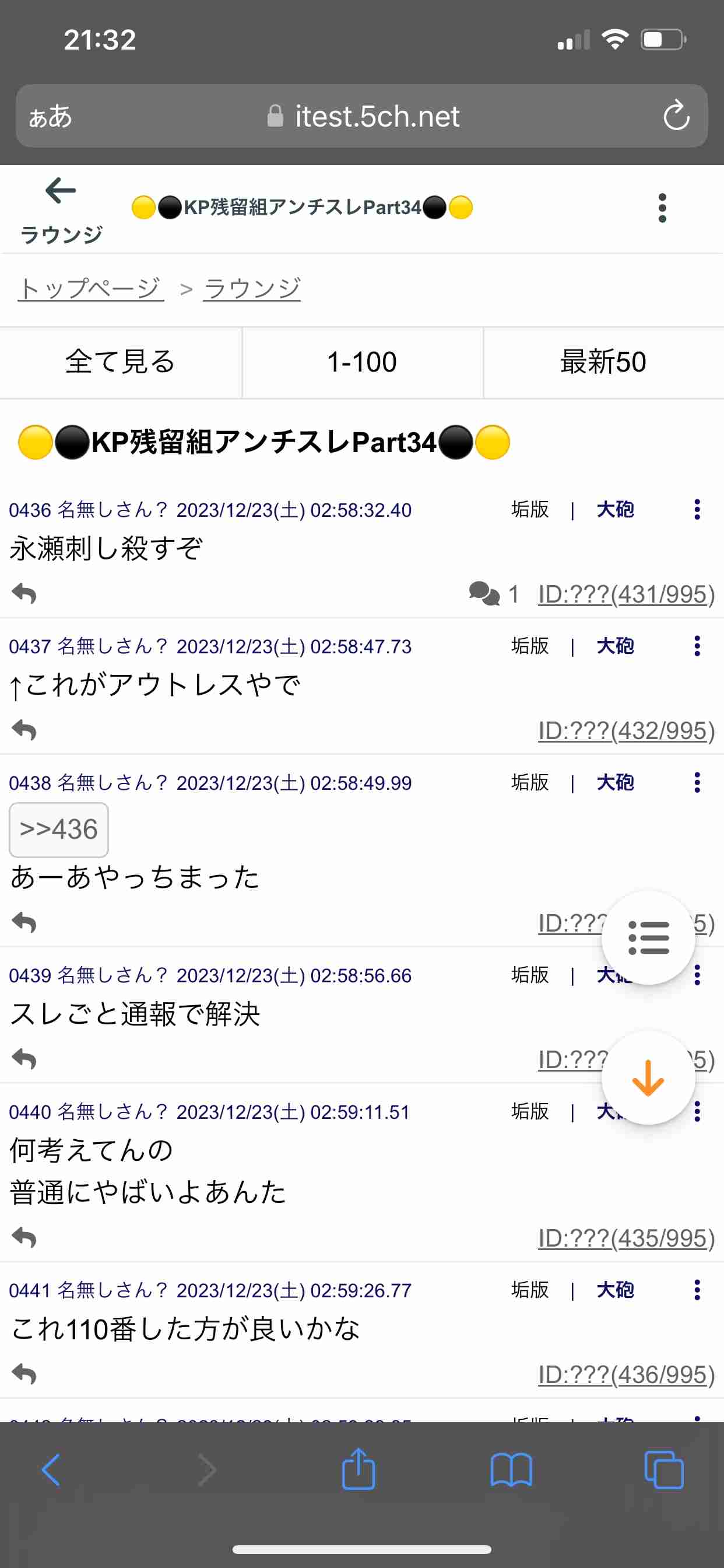This screenshot has height=1568, width=724.
Task: Open Safari bookmarks
Action: click(511, 1471)
